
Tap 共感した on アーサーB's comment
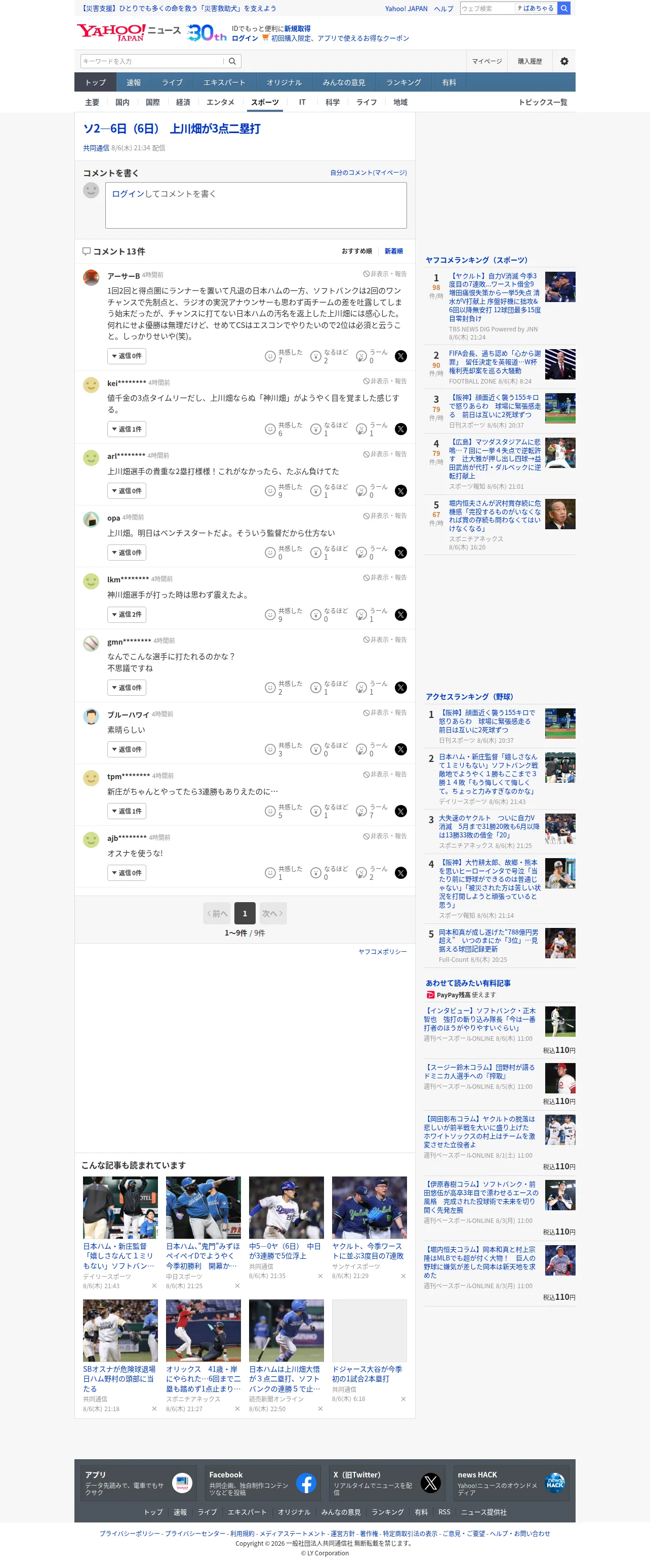pyautogui.click(x=283, y=356)
